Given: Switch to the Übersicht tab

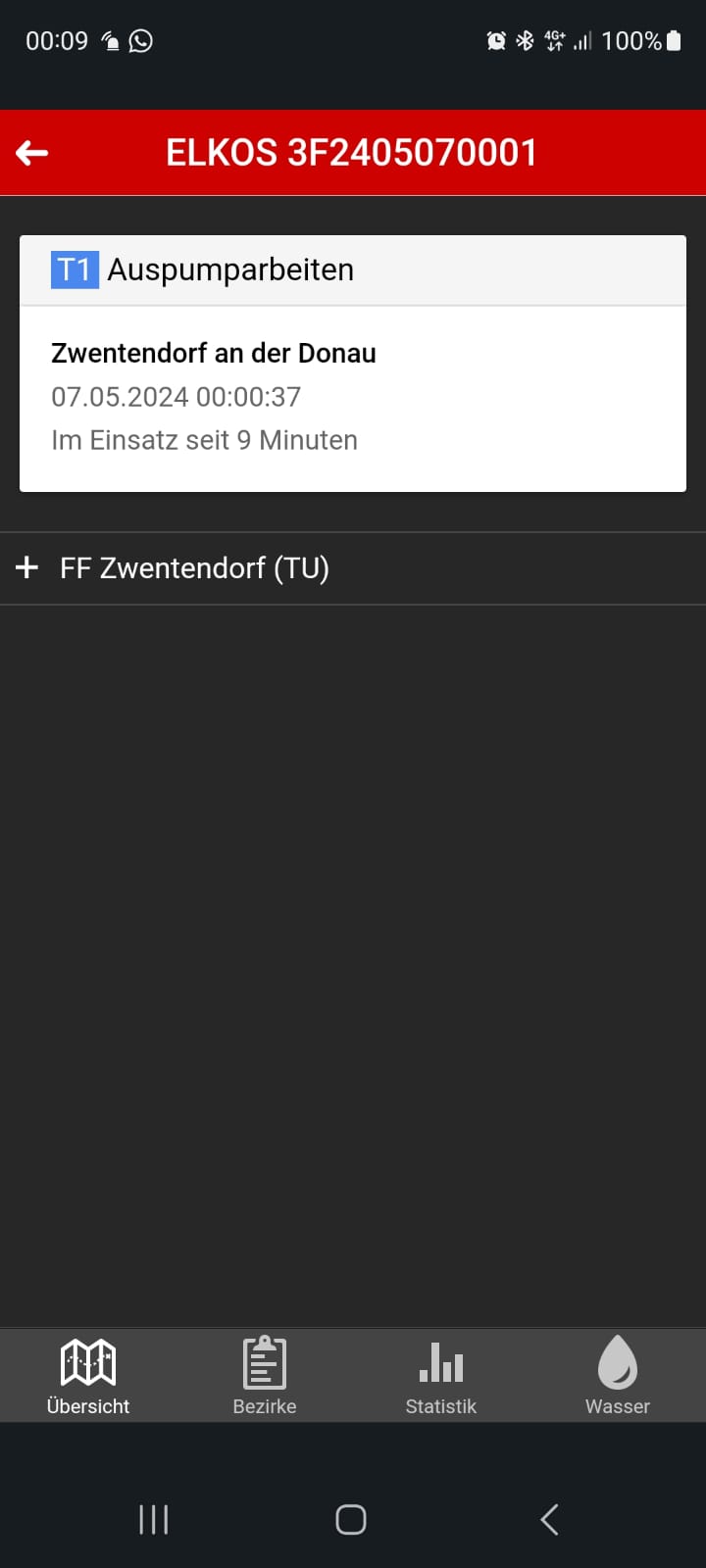Looking at the screenshot, I should (88, 1376).
